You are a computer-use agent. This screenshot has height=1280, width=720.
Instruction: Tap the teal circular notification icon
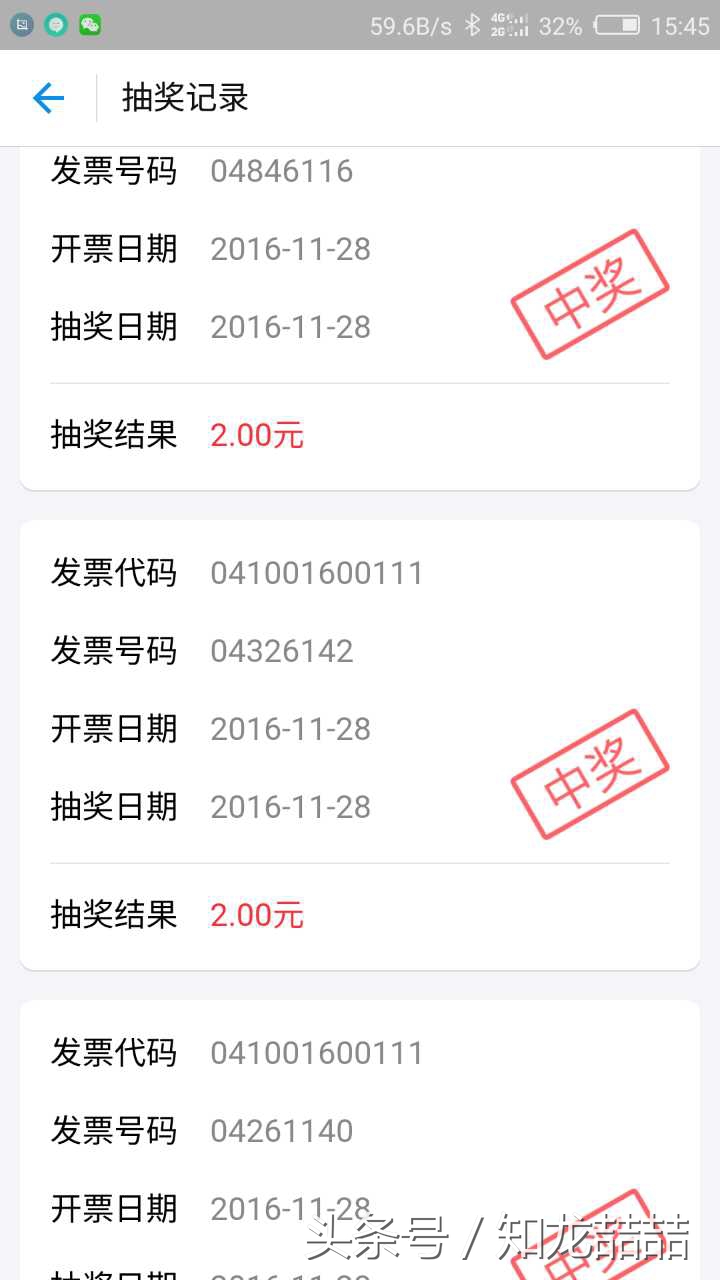click(x=57, y=24)
